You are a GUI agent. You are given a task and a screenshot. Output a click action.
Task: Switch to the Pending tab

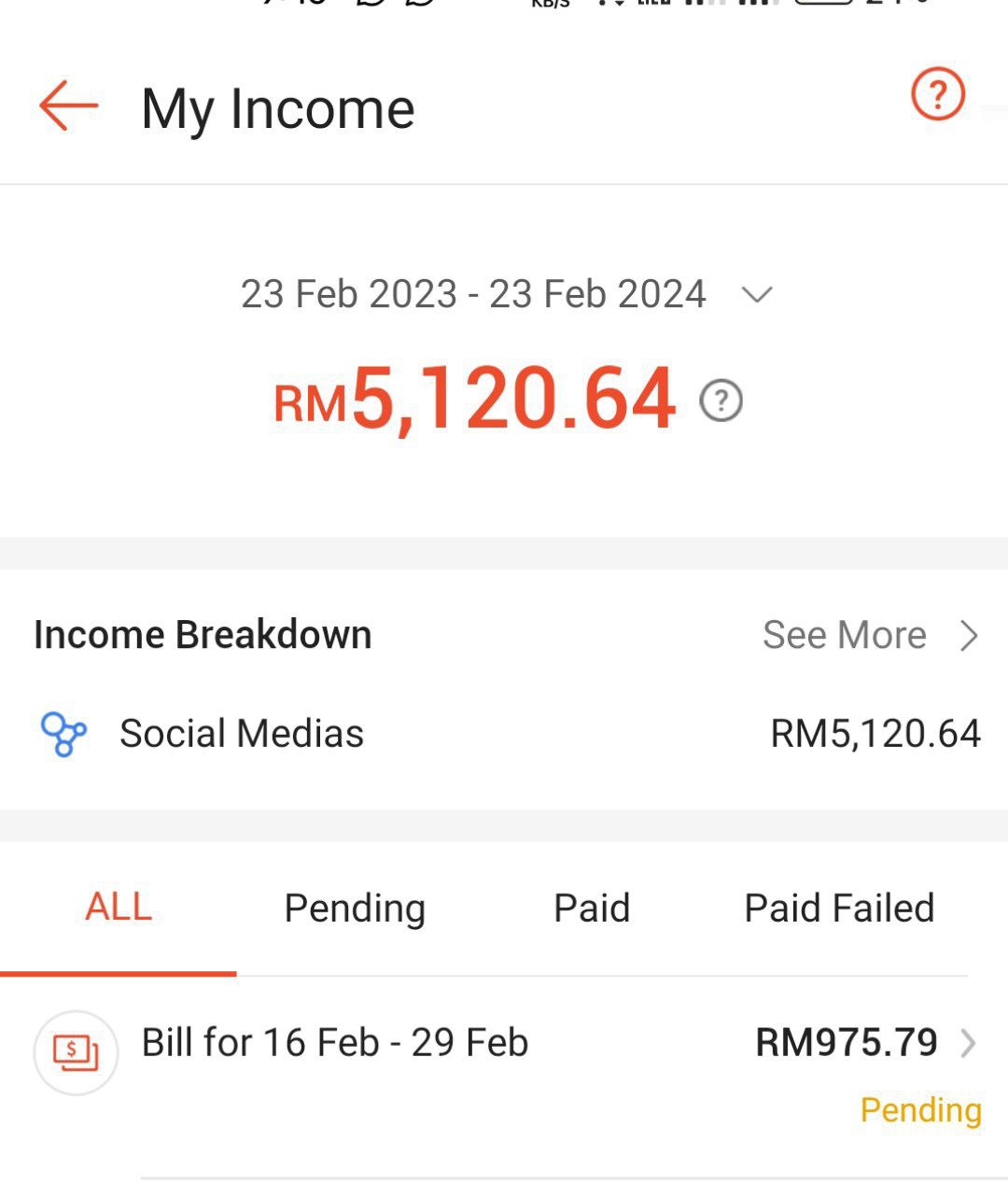point(355,908)
